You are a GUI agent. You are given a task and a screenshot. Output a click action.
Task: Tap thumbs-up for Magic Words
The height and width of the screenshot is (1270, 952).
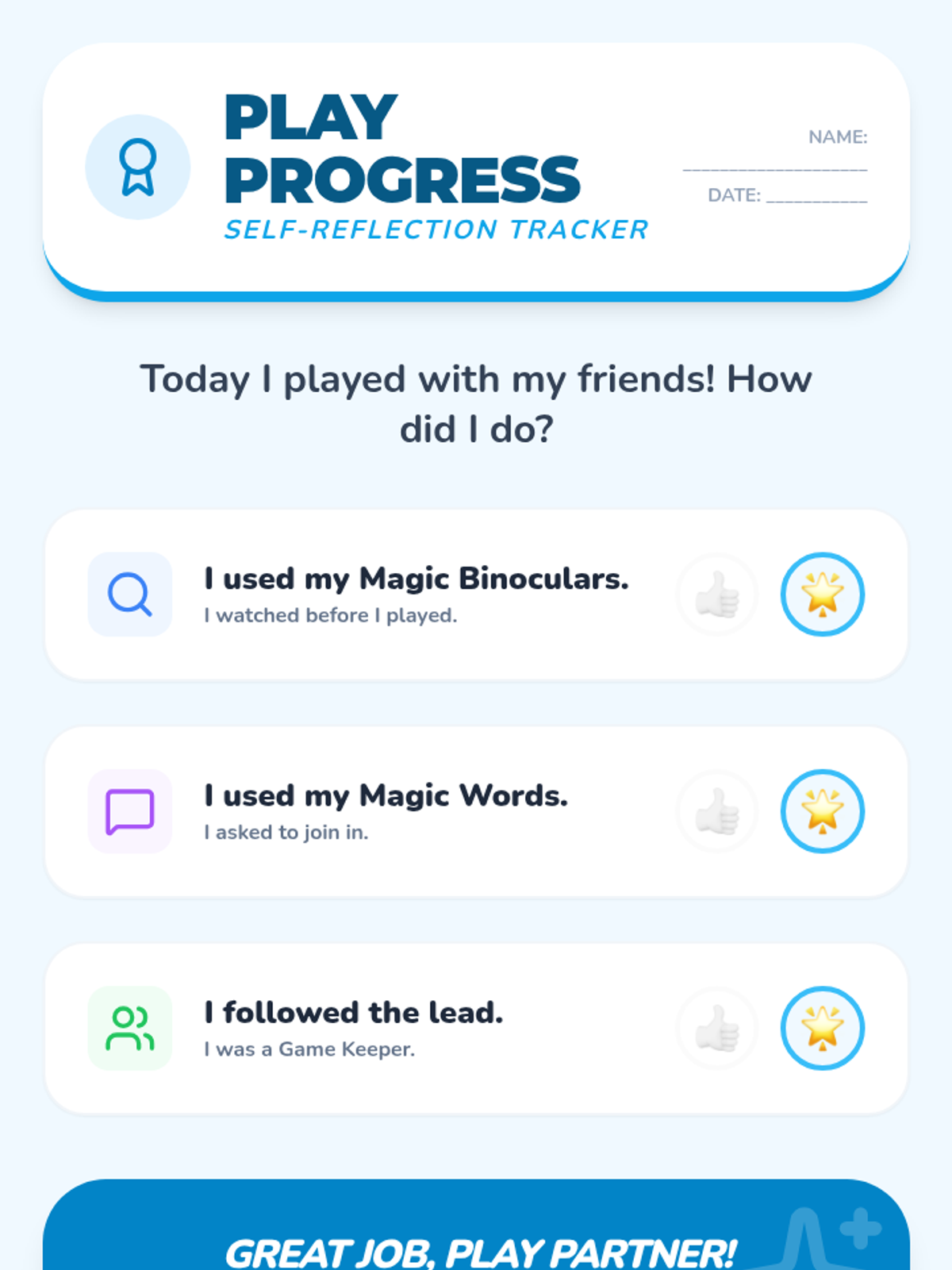coord(717,811)
